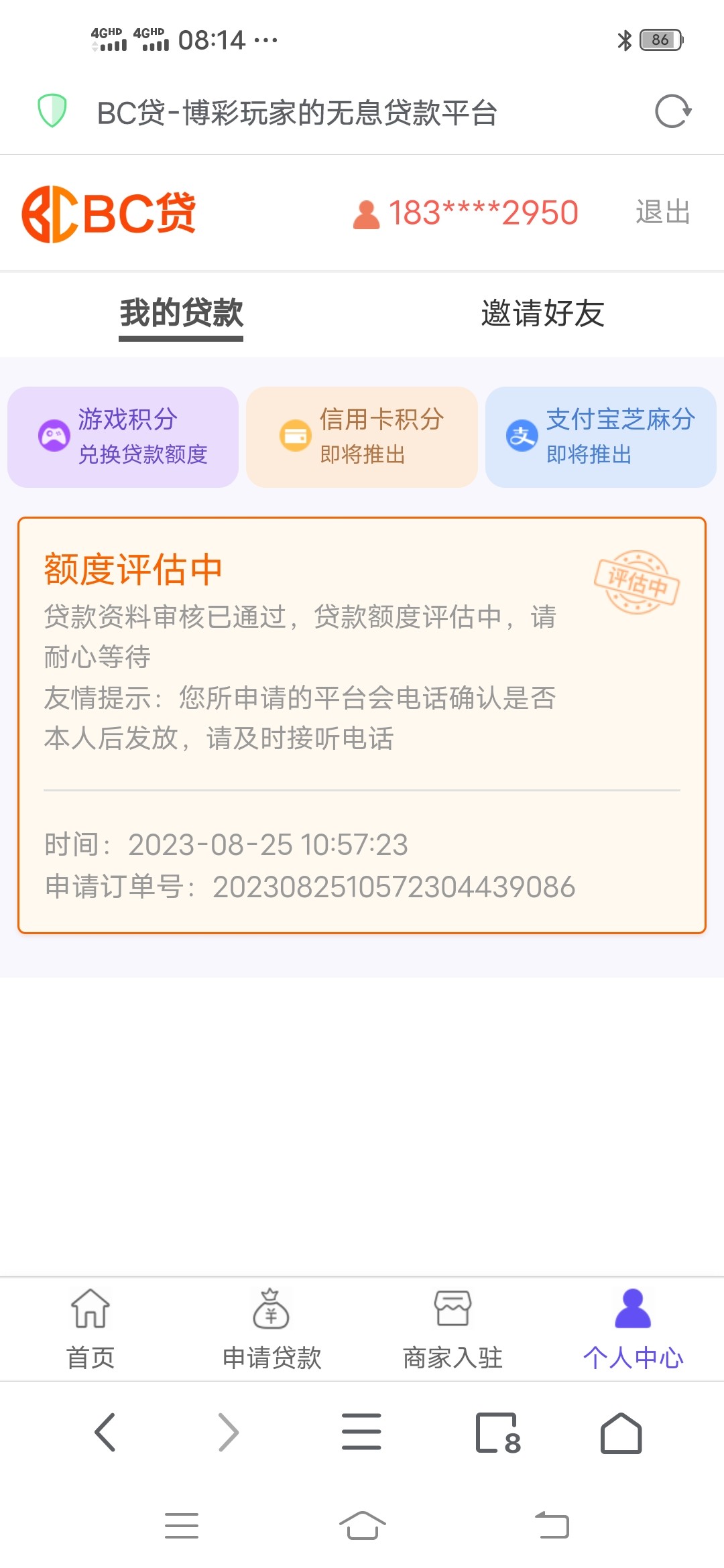
Task: Select the 我的贷款 tab
Action: (x=181, y=314)
